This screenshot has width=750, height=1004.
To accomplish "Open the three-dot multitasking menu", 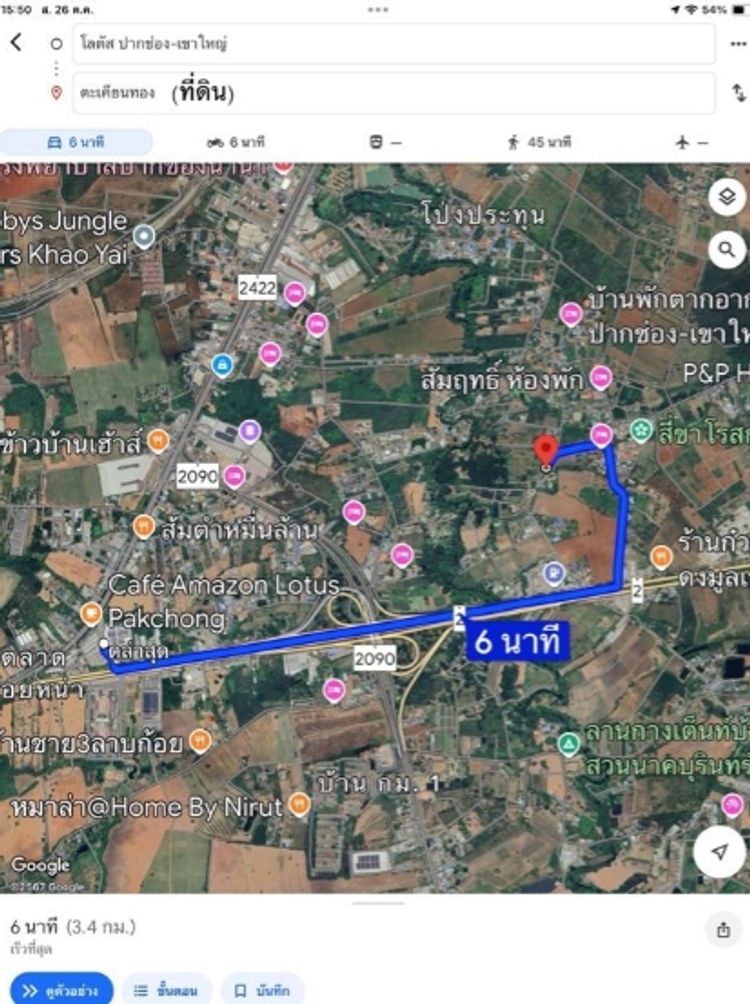I will pos(377,9).
